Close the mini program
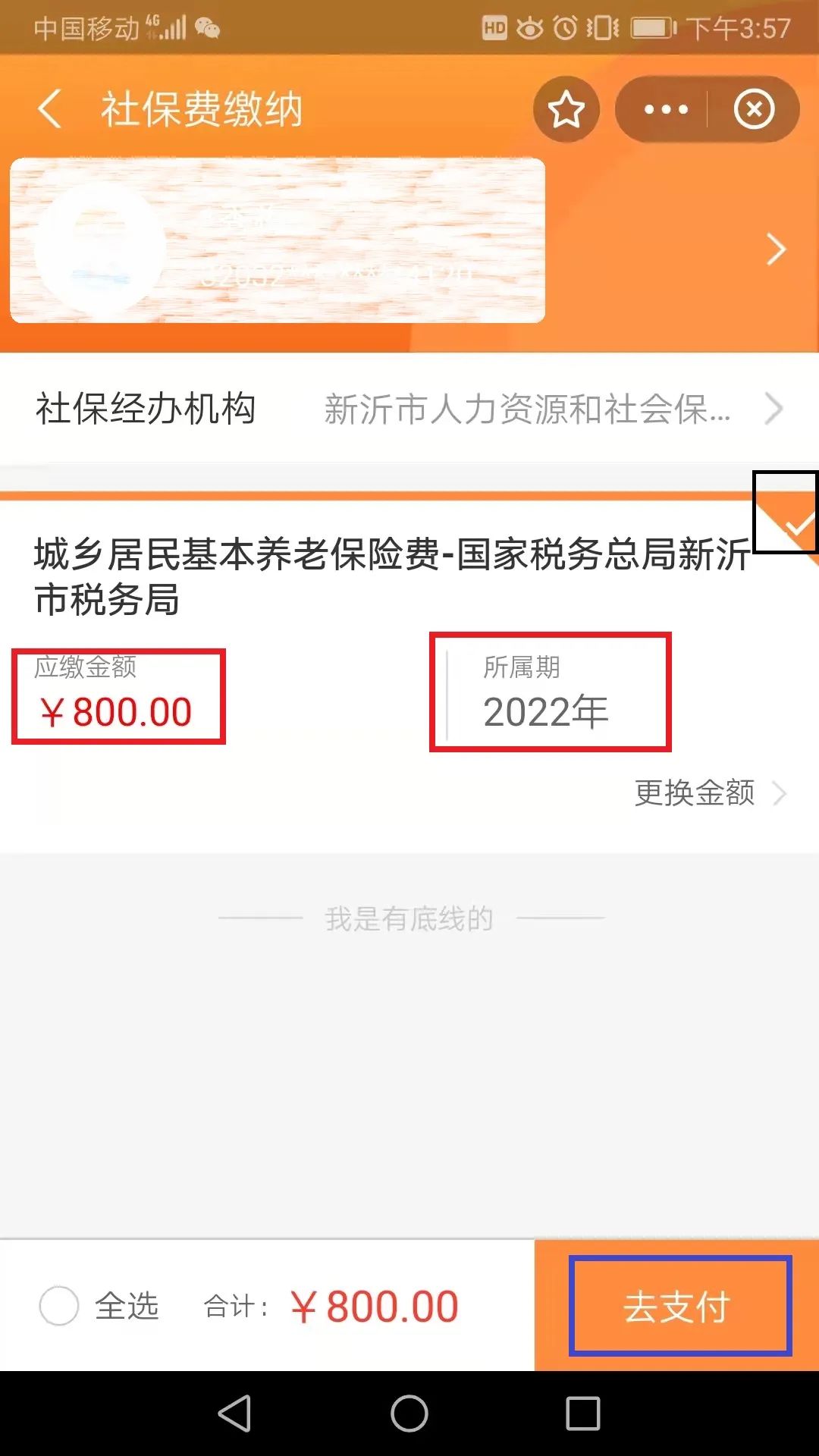Screen dimensions: 819x1456 754,110
